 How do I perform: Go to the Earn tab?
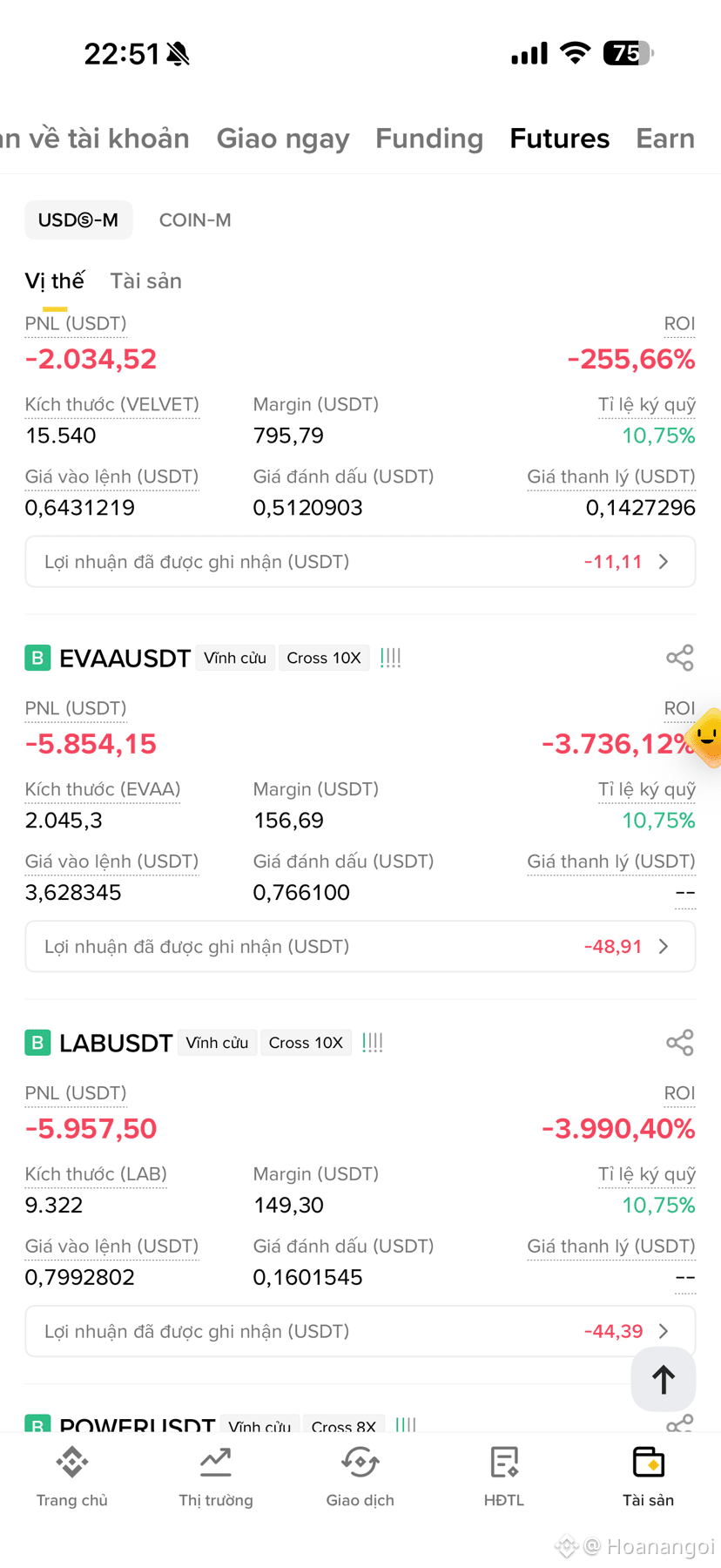tap(665, 139)
